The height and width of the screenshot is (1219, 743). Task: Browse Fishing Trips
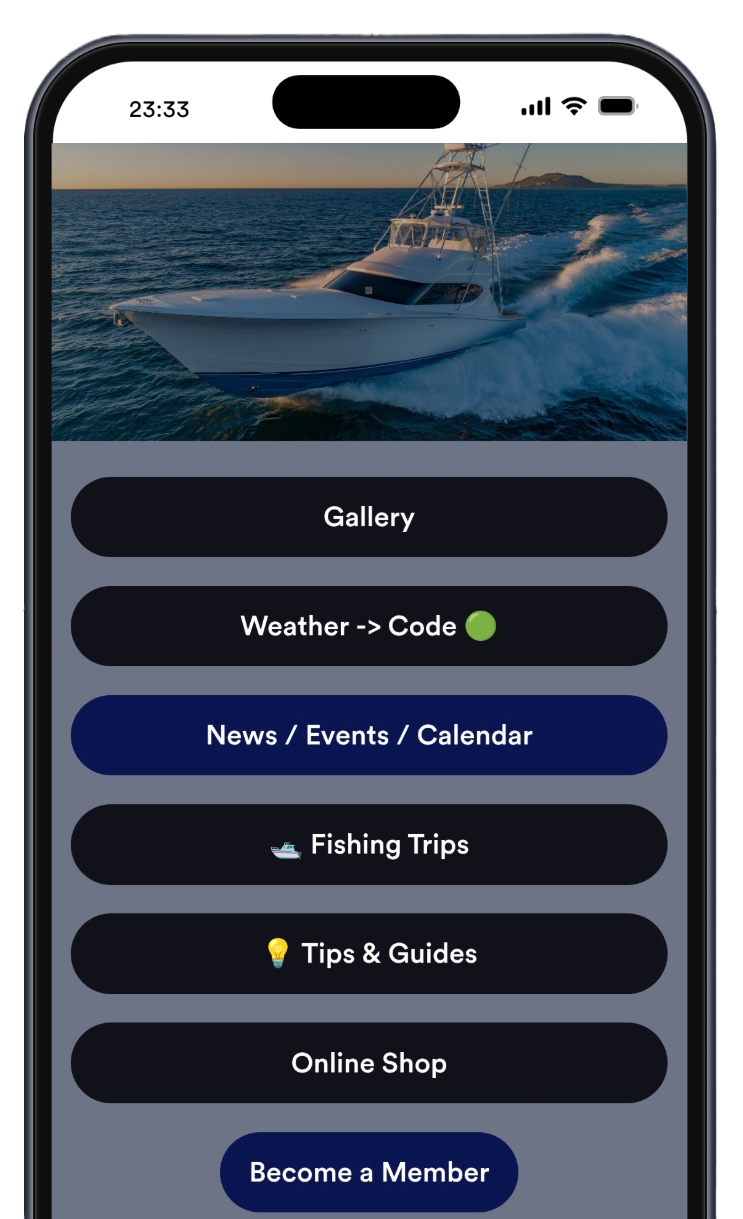tap(368, 844)
